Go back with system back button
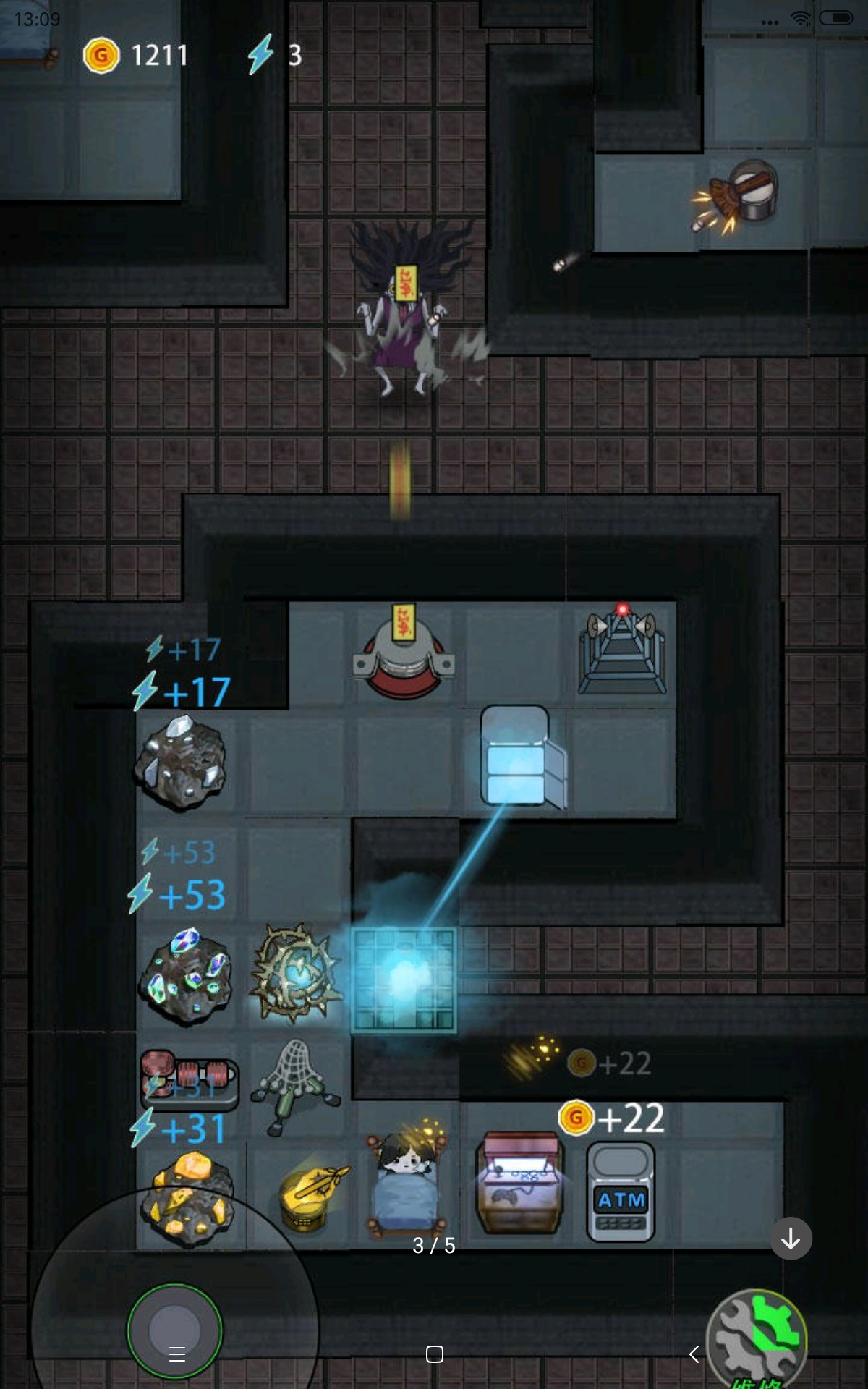868x1389 pixels. tap(694, 1354)
